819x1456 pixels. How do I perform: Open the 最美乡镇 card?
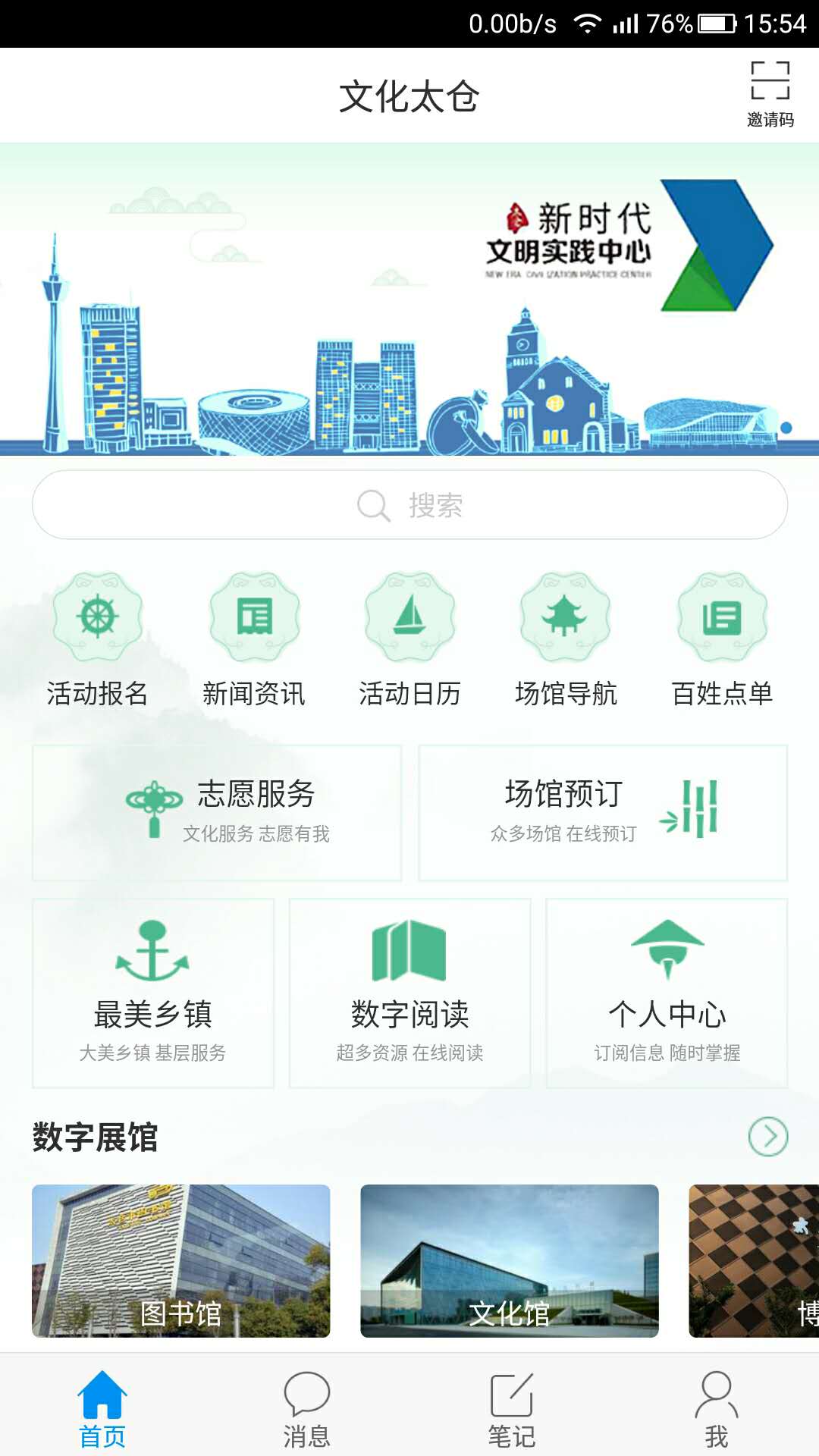pos(153,993)
